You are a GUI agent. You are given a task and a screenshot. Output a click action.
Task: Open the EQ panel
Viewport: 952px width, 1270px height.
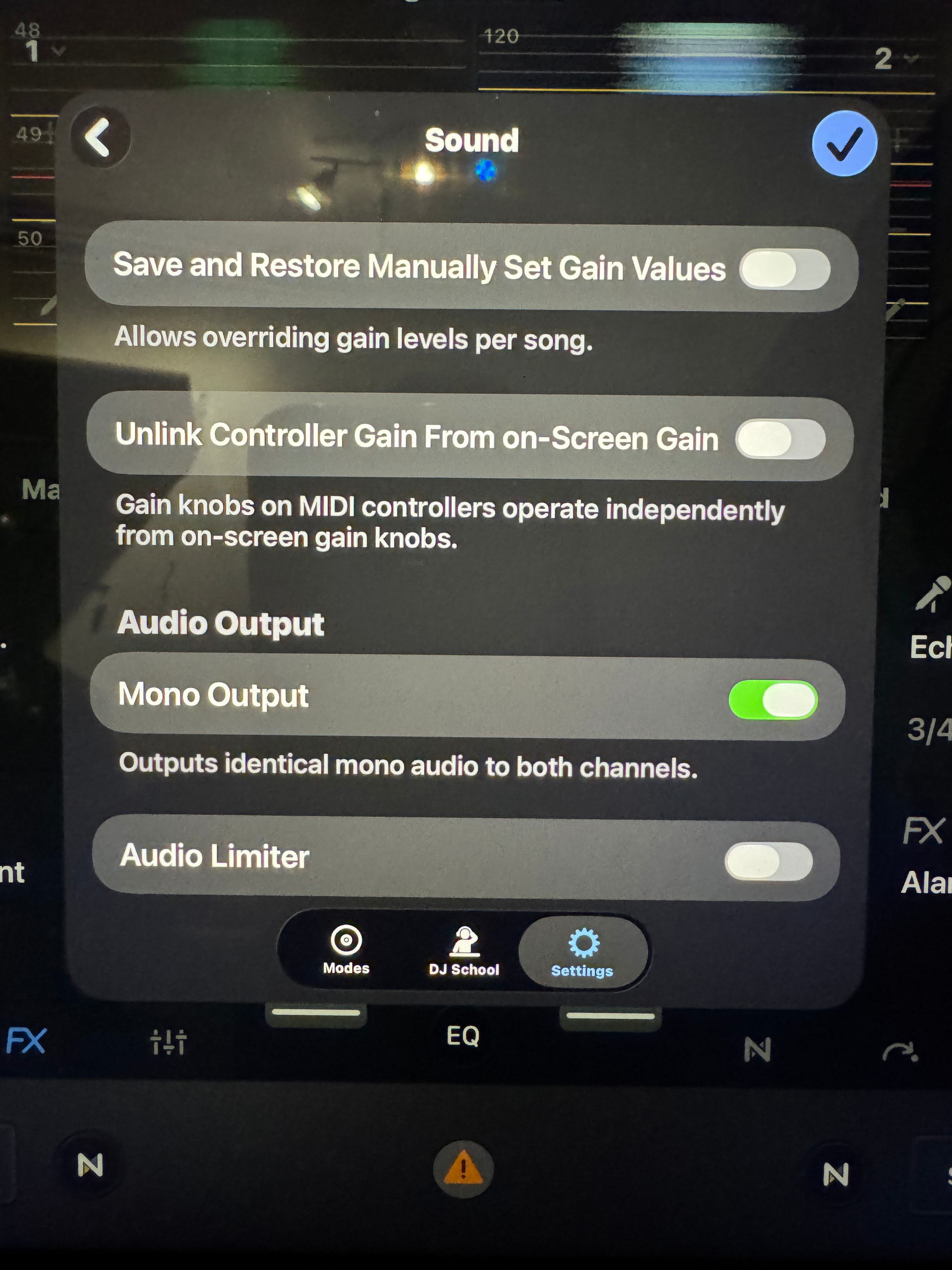point(463,1036)
